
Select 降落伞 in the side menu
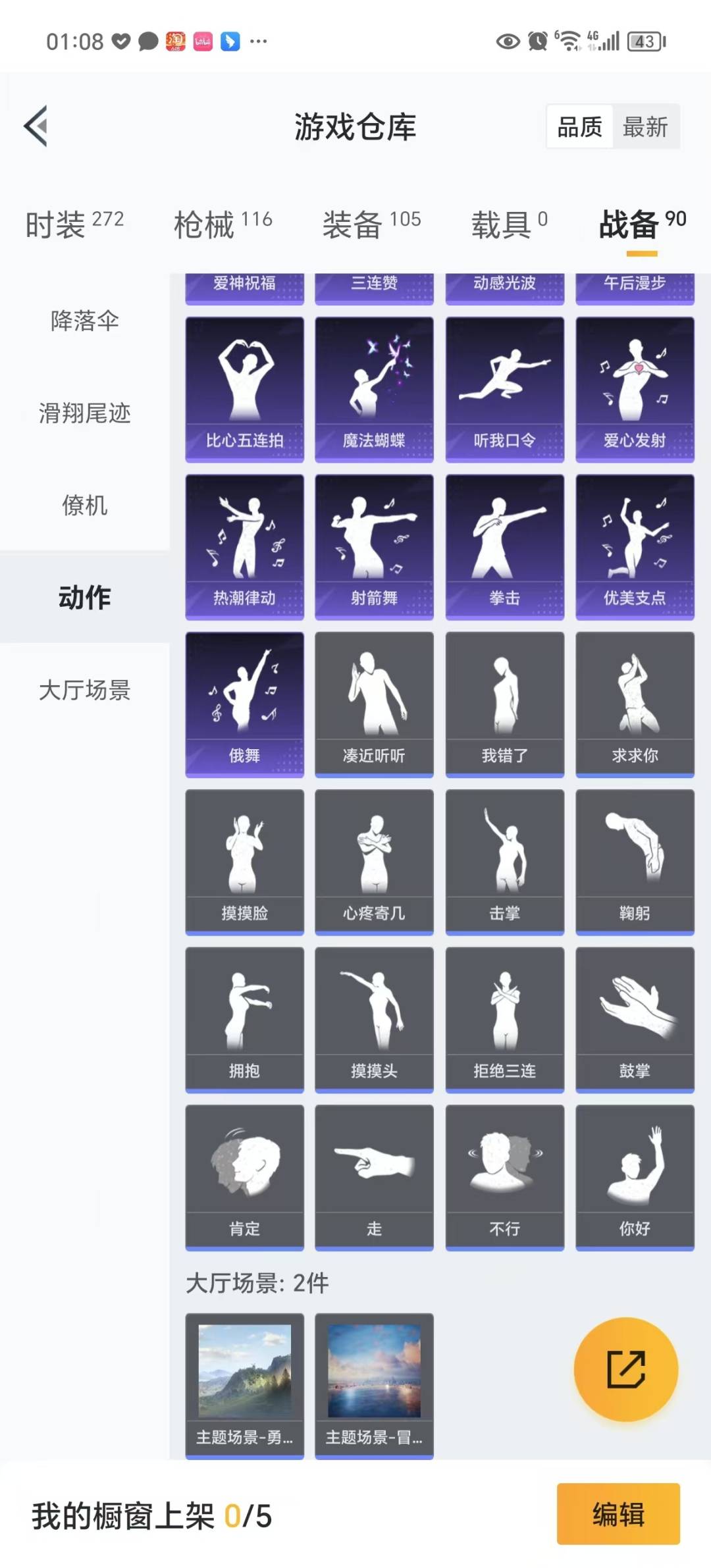(85, 321)
